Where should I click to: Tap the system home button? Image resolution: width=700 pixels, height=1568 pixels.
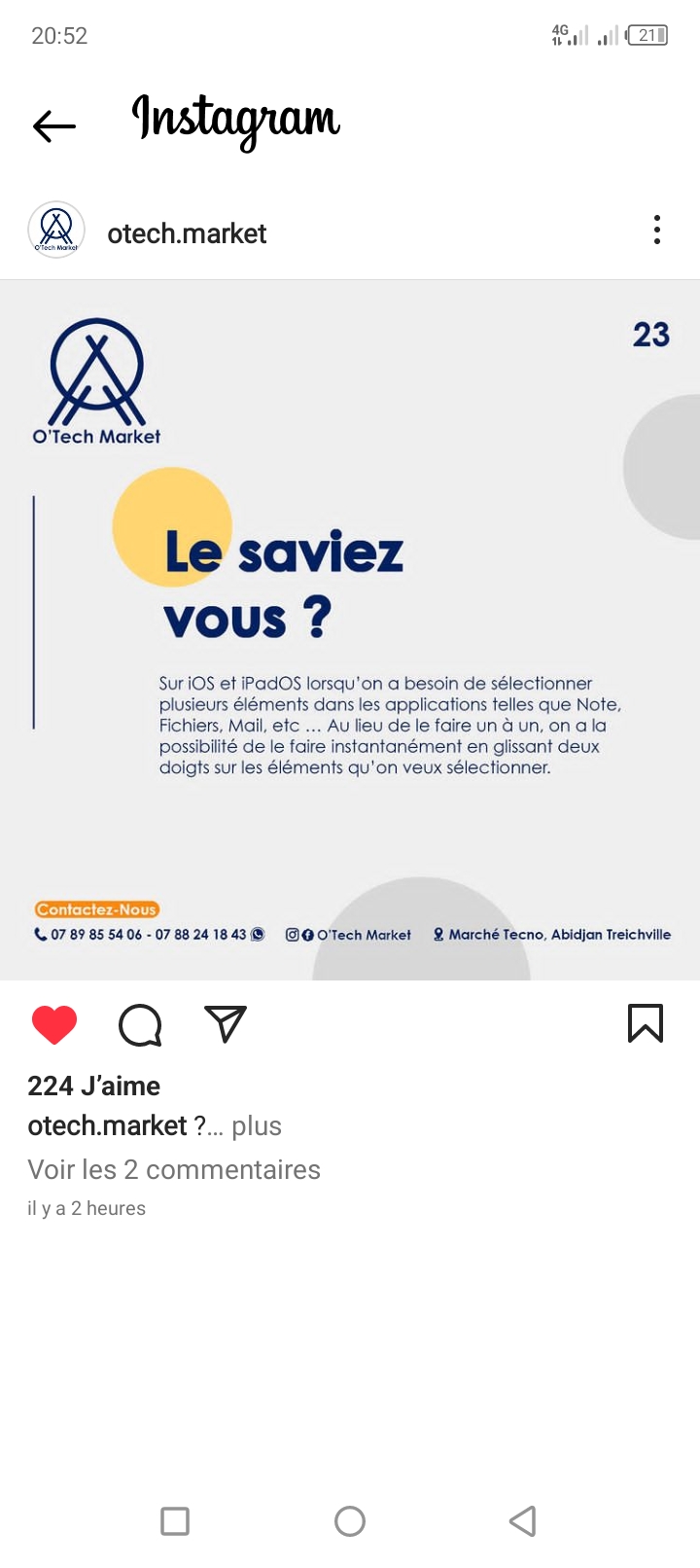pos(350,1521)
